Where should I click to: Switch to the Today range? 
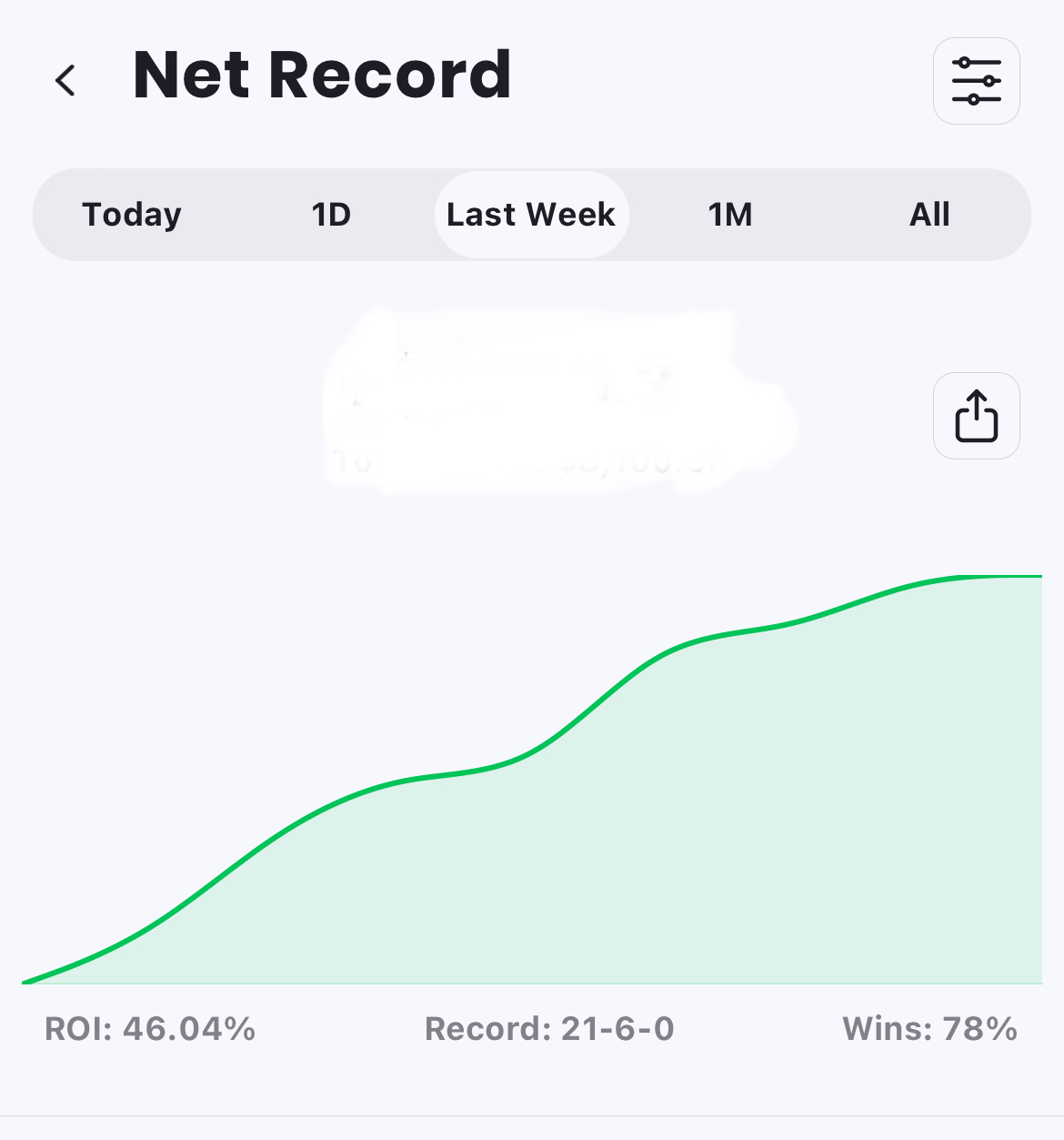point(132,215)
